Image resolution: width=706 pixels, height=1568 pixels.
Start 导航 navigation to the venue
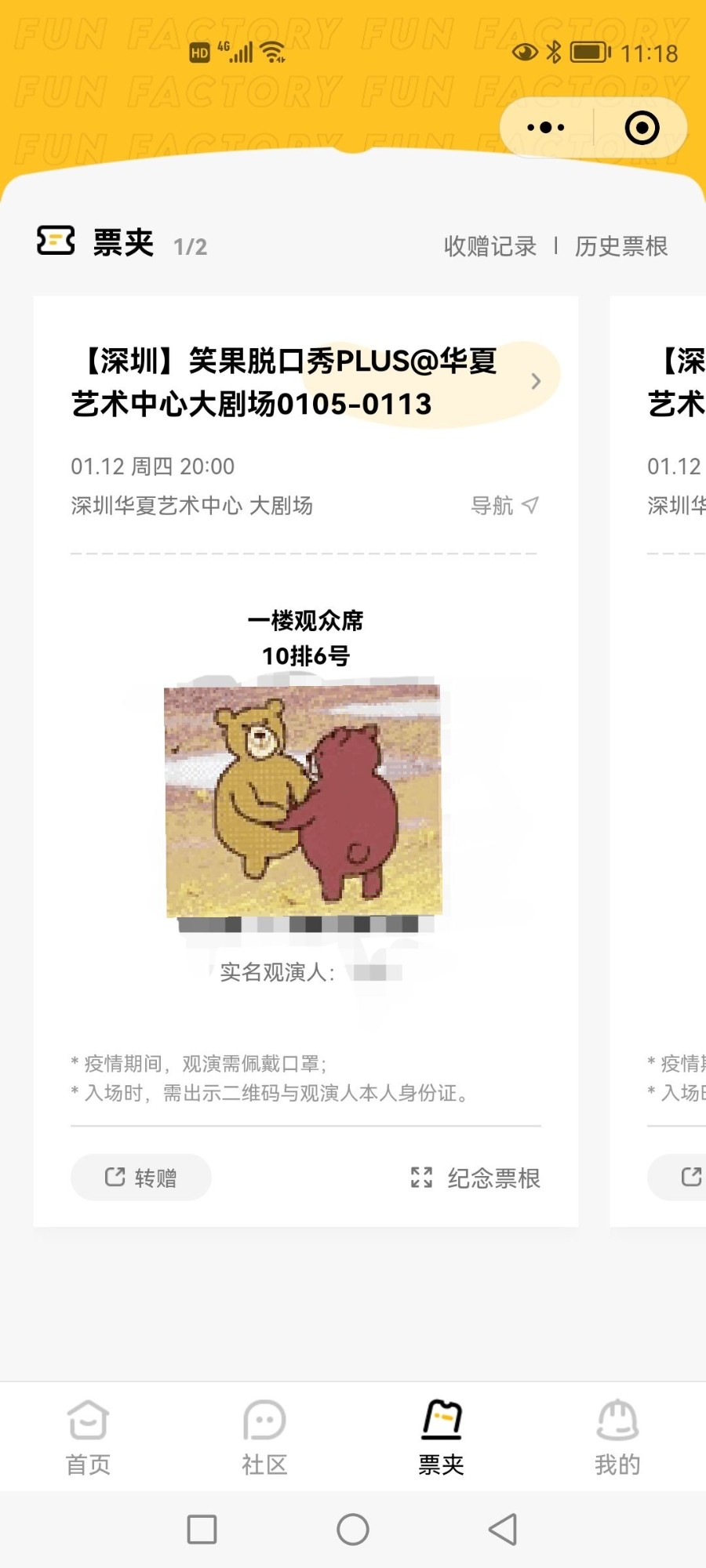click(504, 506)
